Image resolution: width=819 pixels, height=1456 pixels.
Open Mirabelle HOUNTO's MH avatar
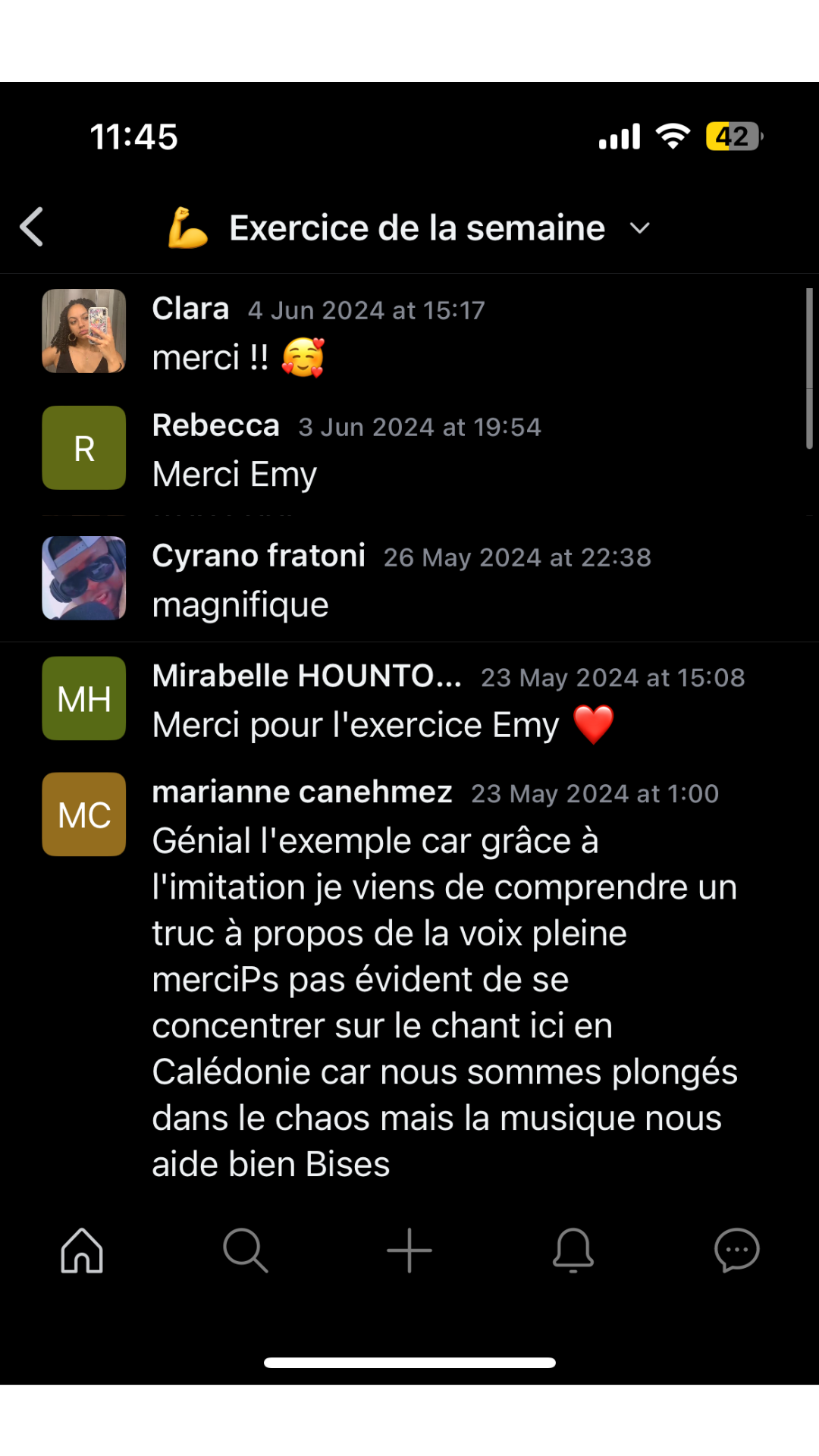pyautogui.click(x=83, y=698)
